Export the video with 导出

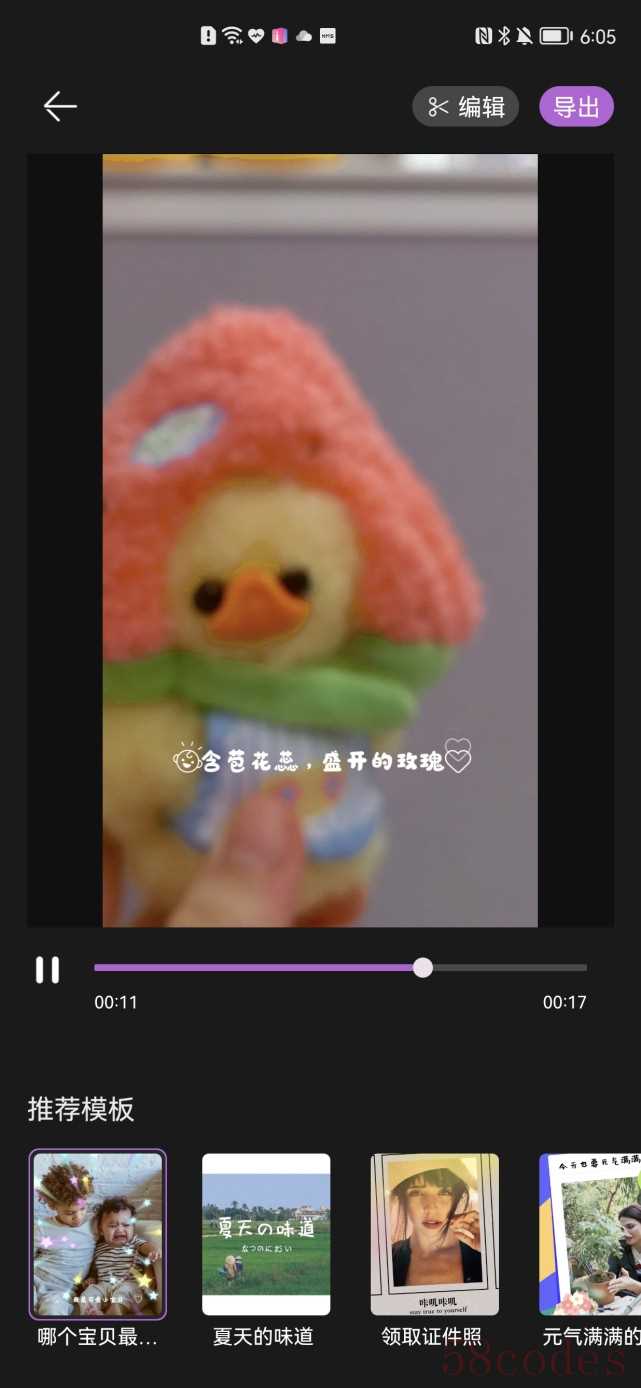click(x=576, y=107)
